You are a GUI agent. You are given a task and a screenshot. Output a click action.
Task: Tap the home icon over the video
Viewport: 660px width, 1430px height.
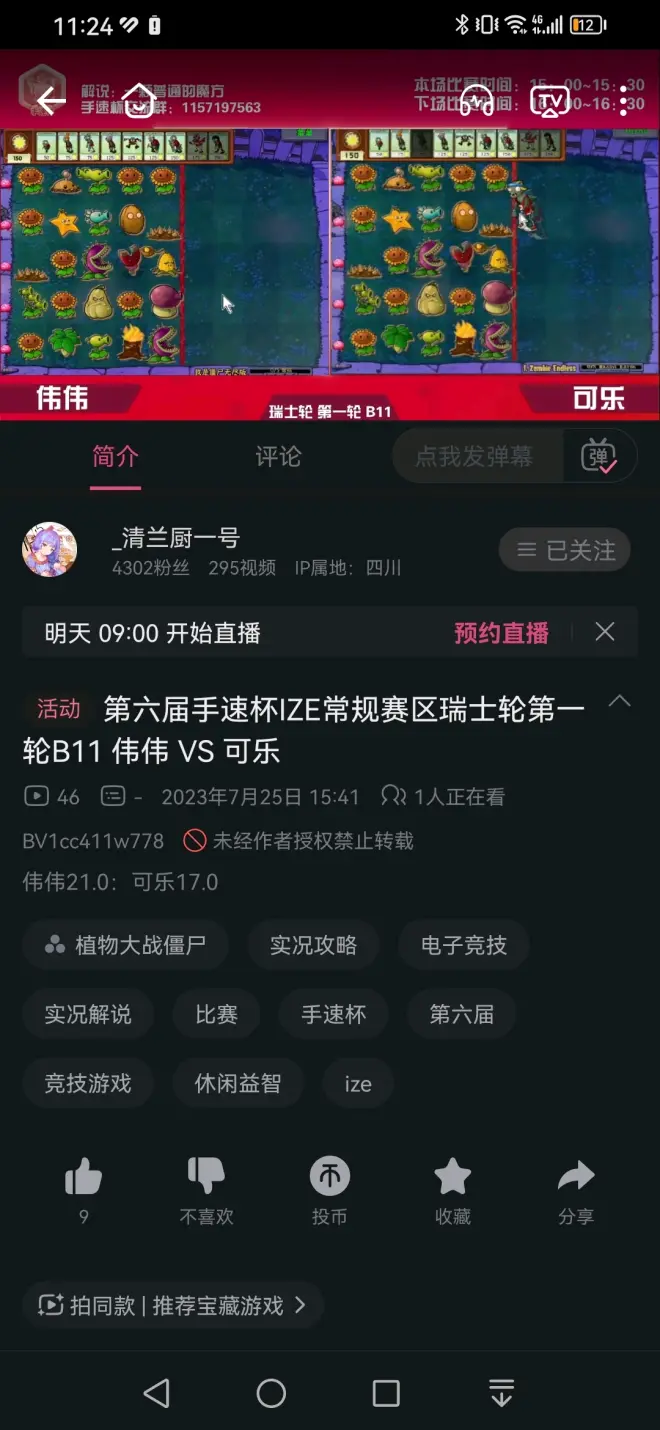point(138,100)
